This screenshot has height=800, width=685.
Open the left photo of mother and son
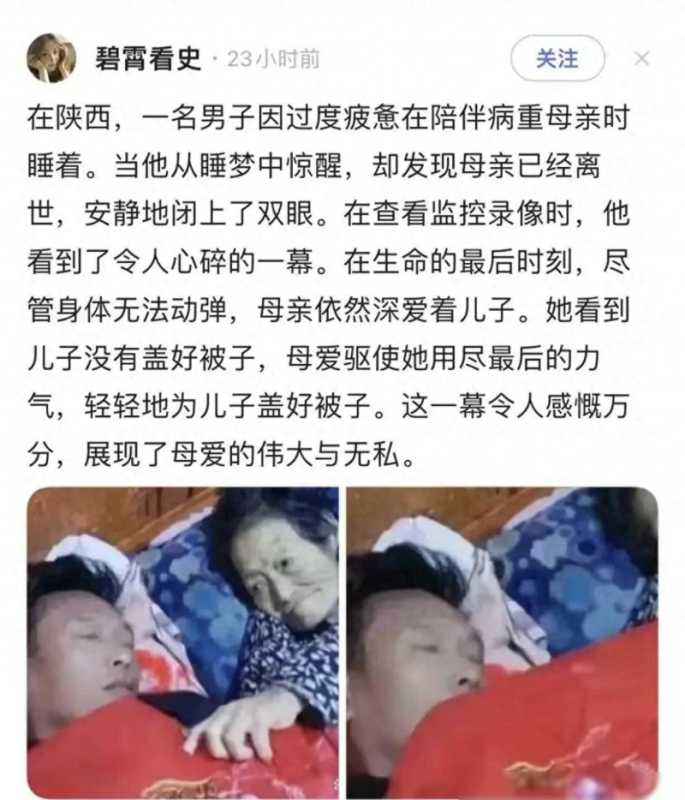[x=182, y=642]
